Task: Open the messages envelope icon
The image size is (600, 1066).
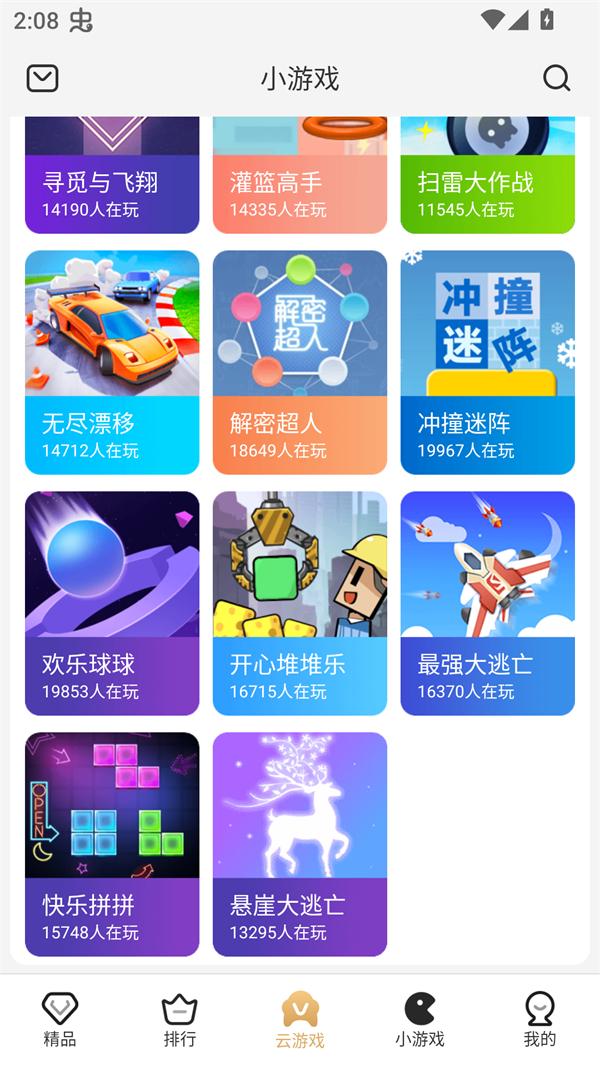Action: point(42,78)
